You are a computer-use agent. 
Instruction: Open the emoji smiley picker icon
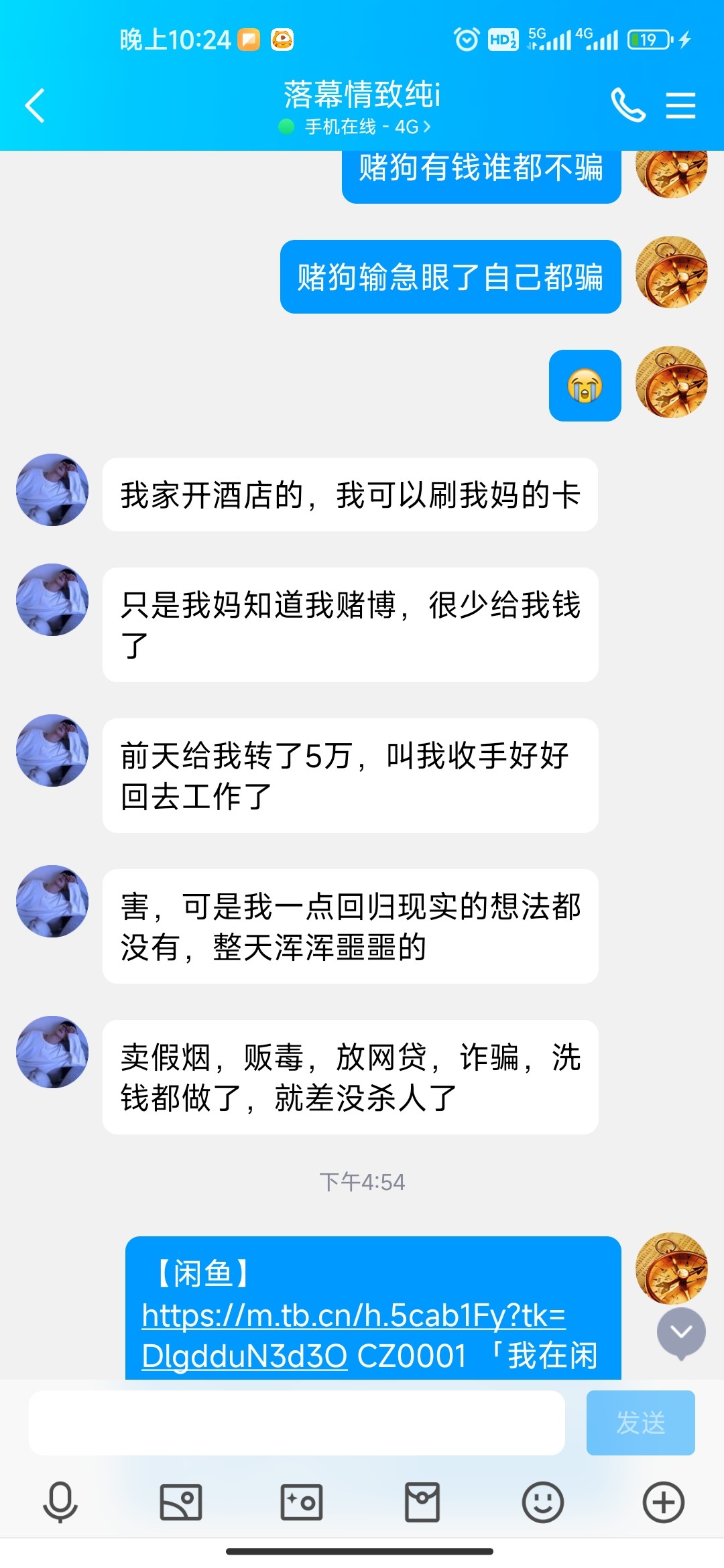(543, 1501)
